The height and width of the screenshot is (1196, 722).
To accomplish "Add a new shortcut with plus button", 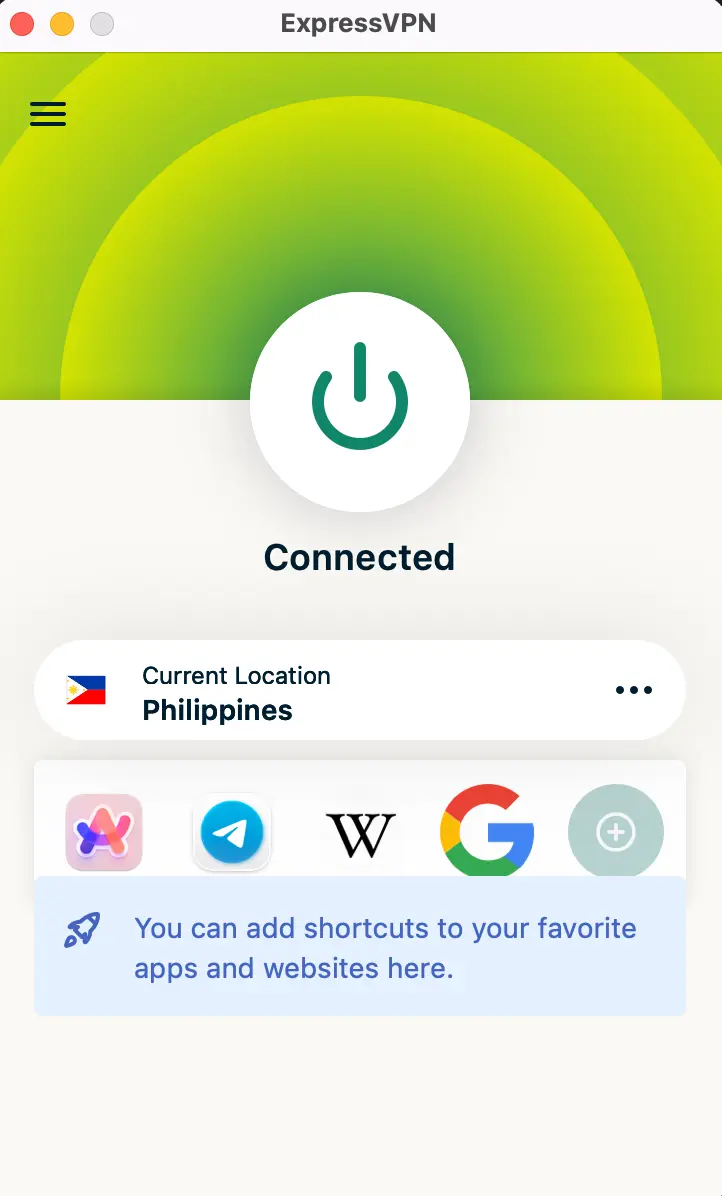I will click(x=616, y=832).
